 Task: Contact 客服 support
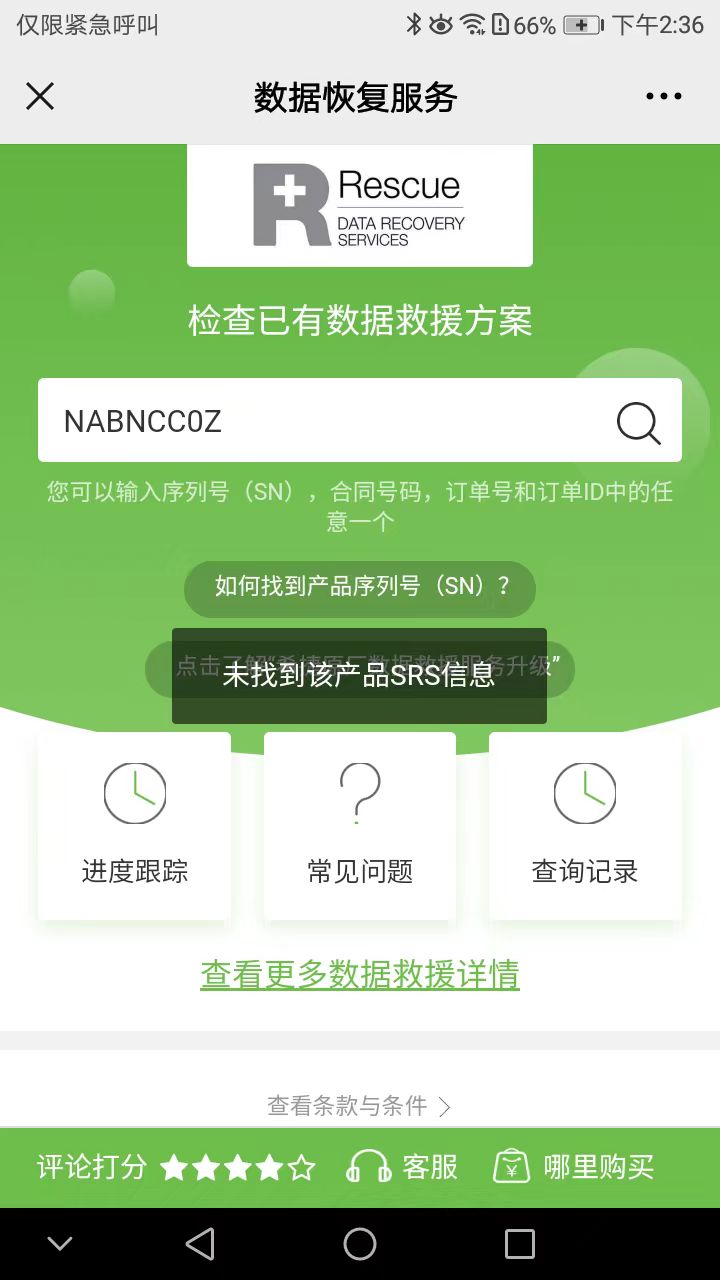[x=403, y=1167]
